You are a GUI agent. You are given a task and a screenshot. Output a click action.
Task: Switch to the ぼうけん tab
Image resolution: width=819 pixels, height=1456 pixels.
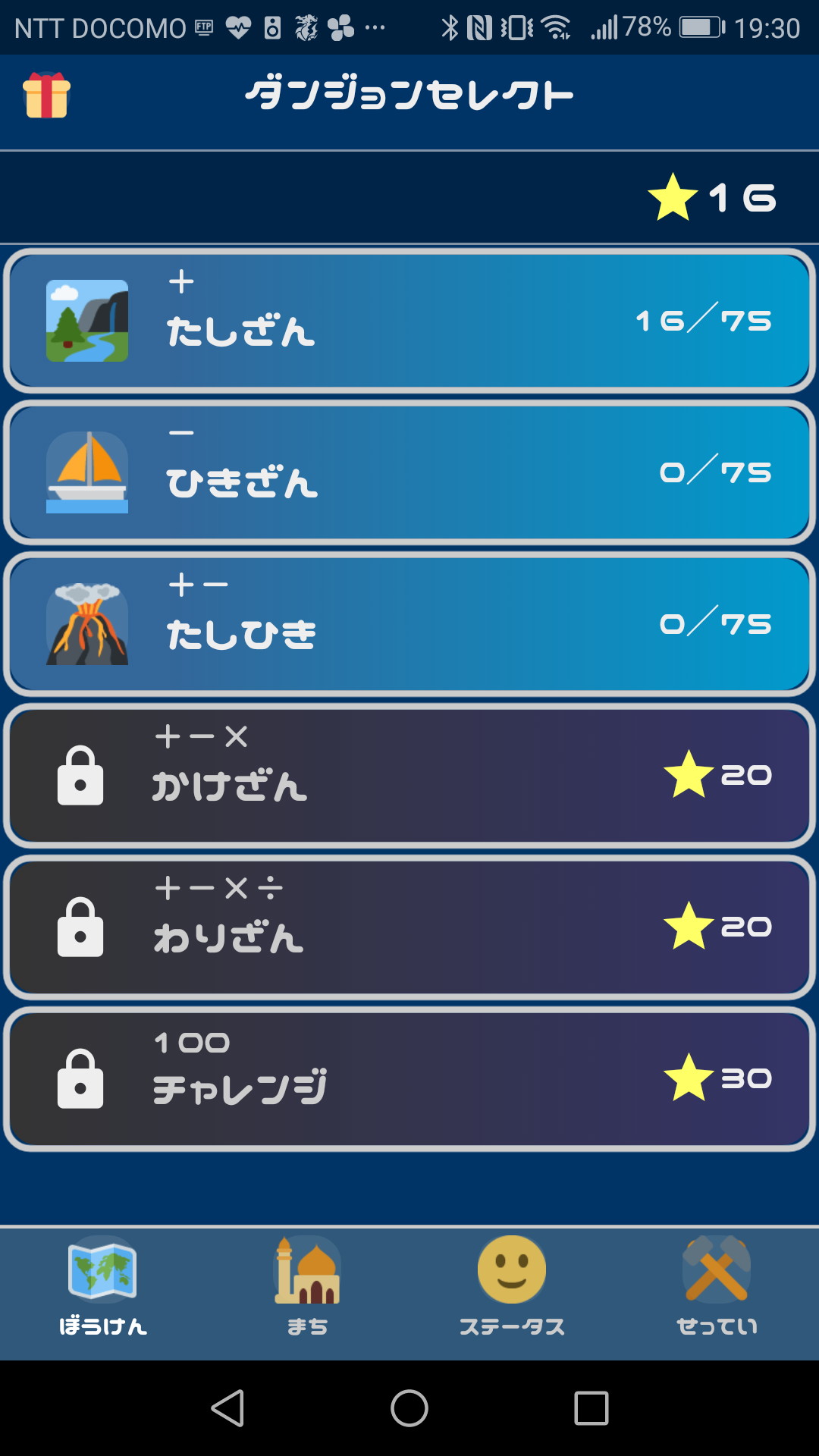(x=102, y=1287)
